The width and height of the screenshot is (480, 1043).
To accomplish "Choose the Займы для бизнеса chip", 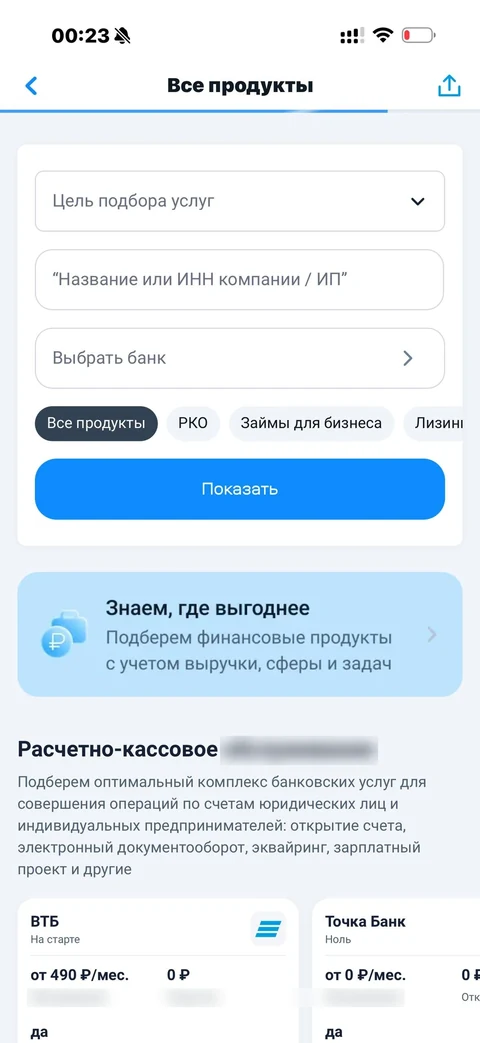I will 311,424.
